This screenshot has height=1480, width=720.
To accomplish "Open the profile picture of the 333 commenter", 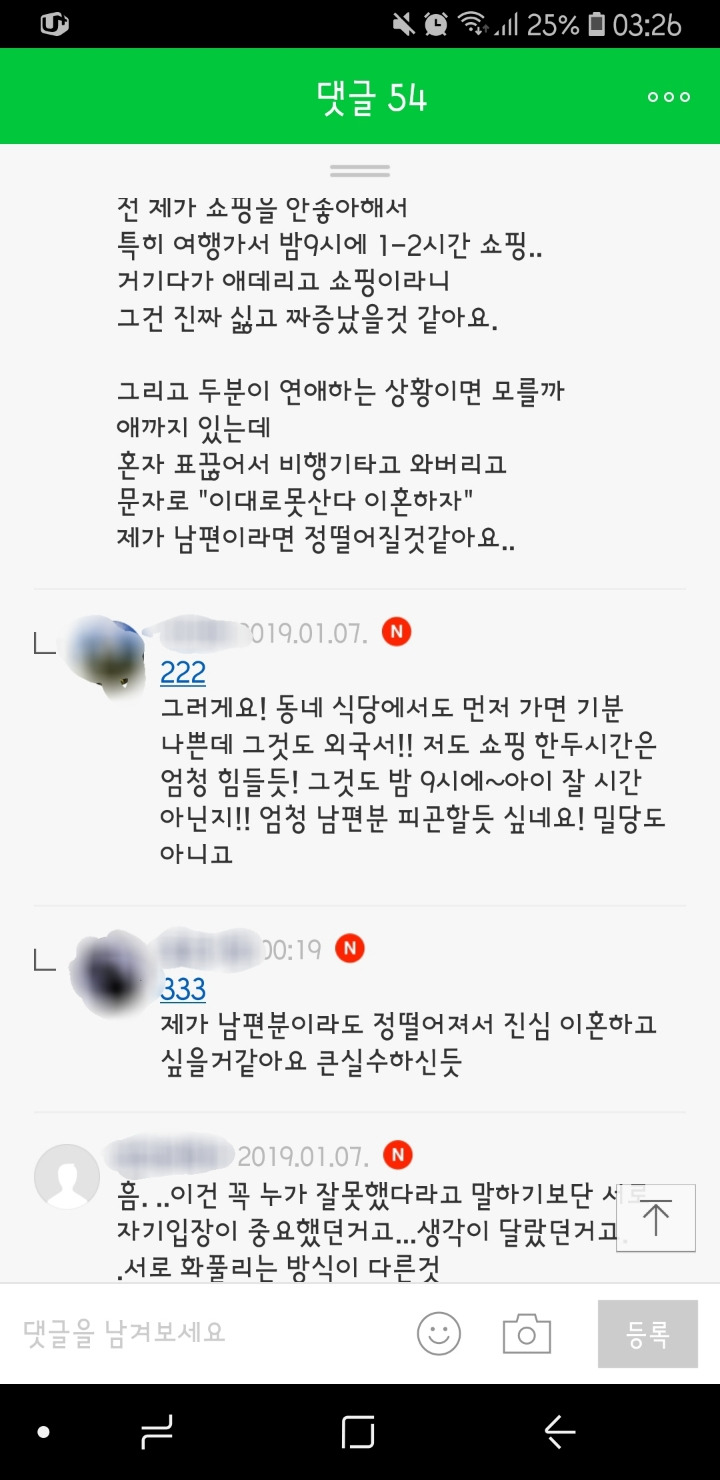I will point(108,968).
